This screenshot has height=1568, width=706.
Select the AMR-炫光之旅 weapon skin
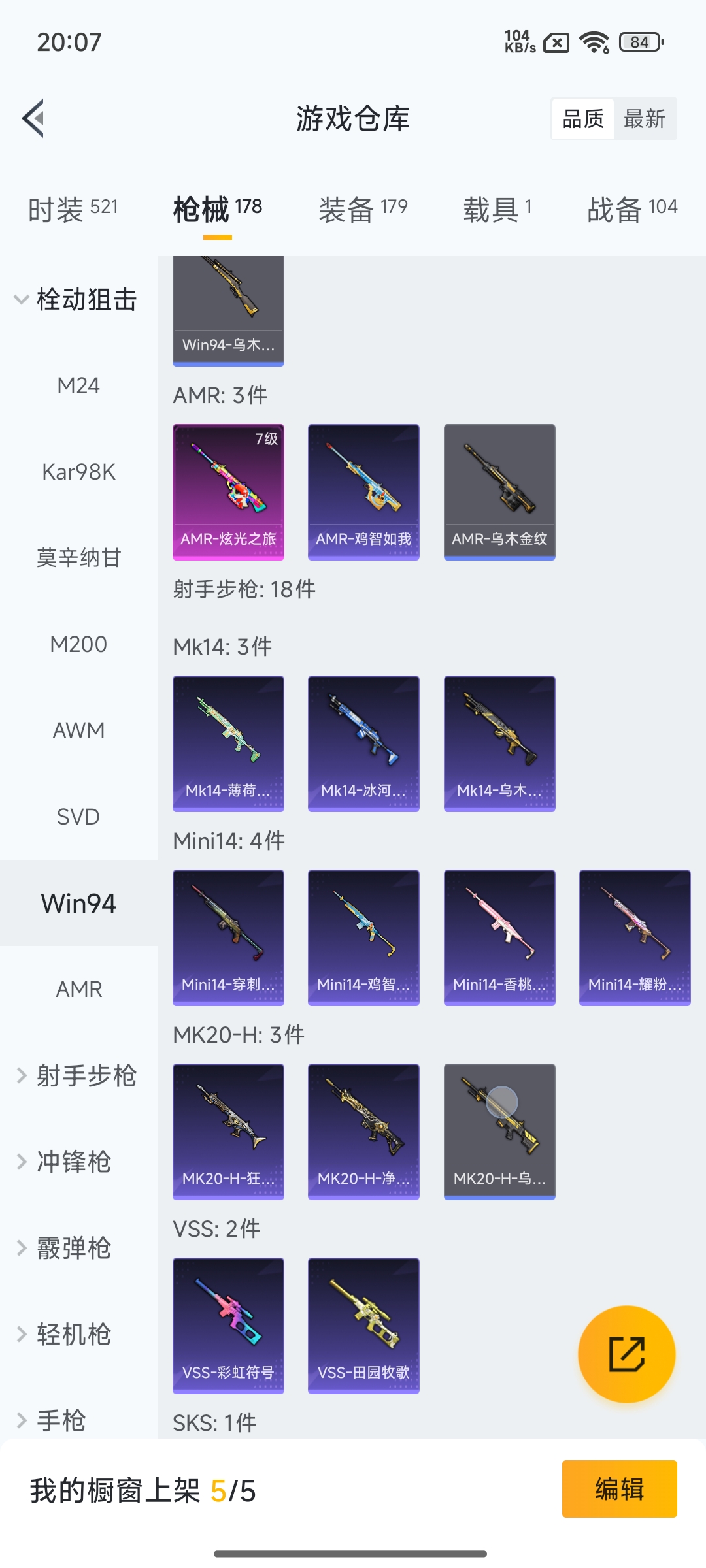228,492
